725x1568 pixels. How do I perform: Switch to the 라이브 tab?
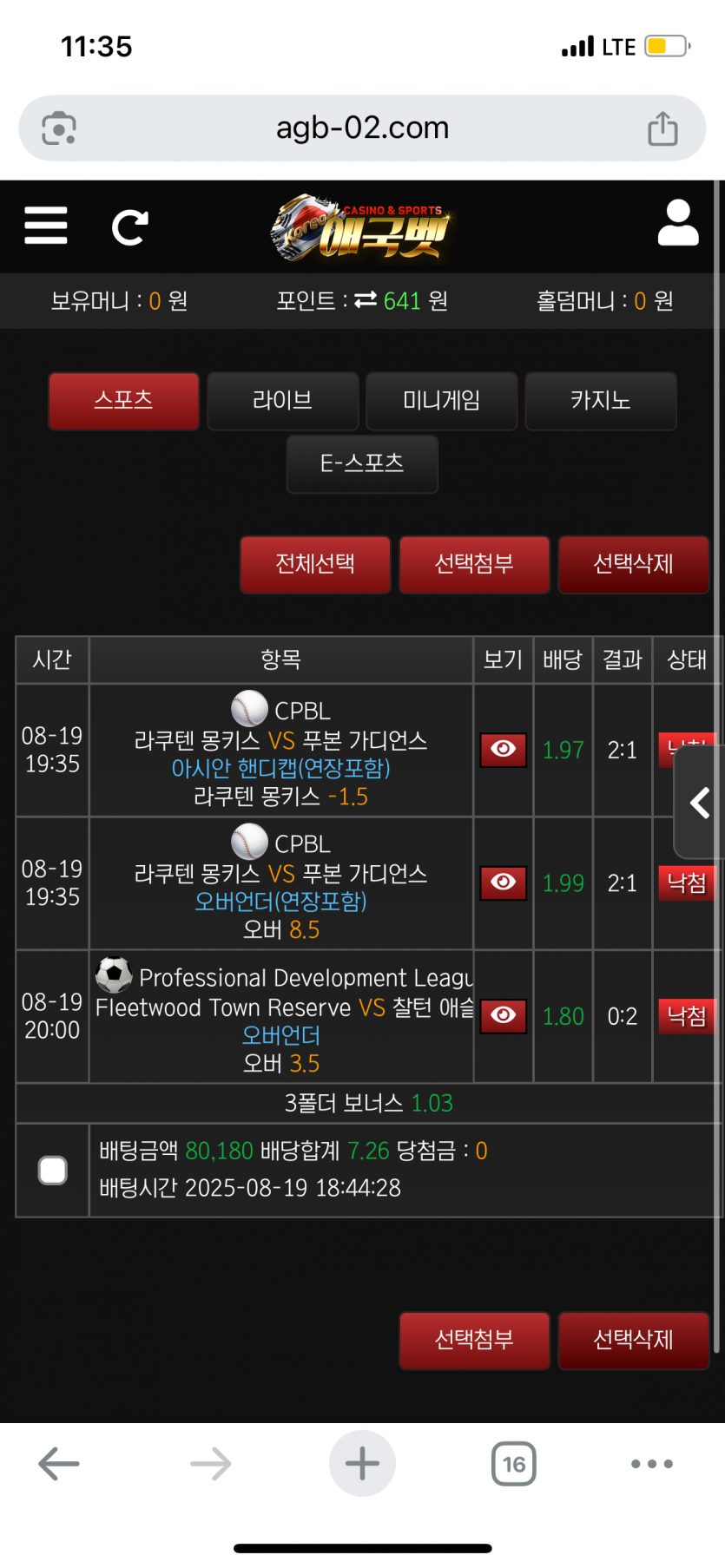tap(283, 401)
